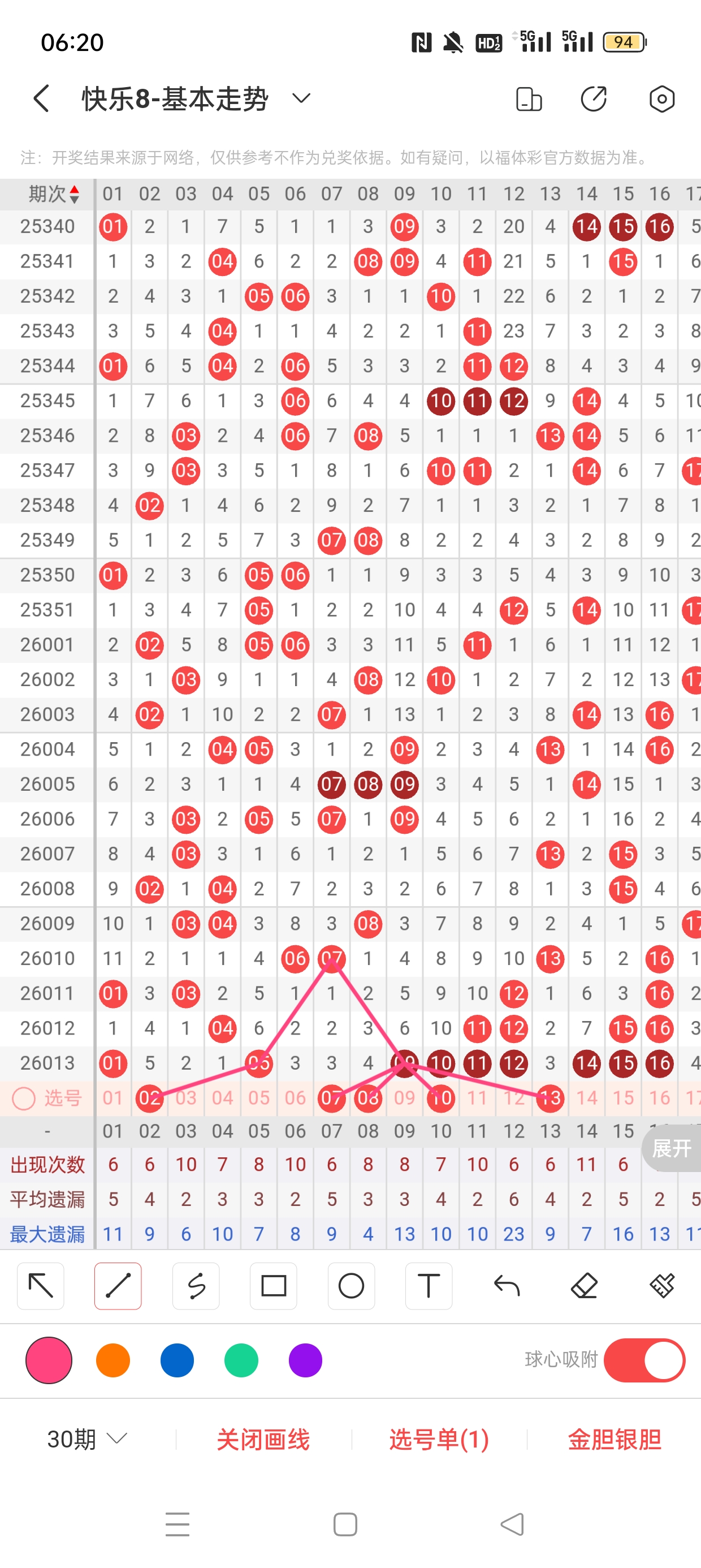Choose the text tool
This screenshot has height=1568, width=701.
429,1286
